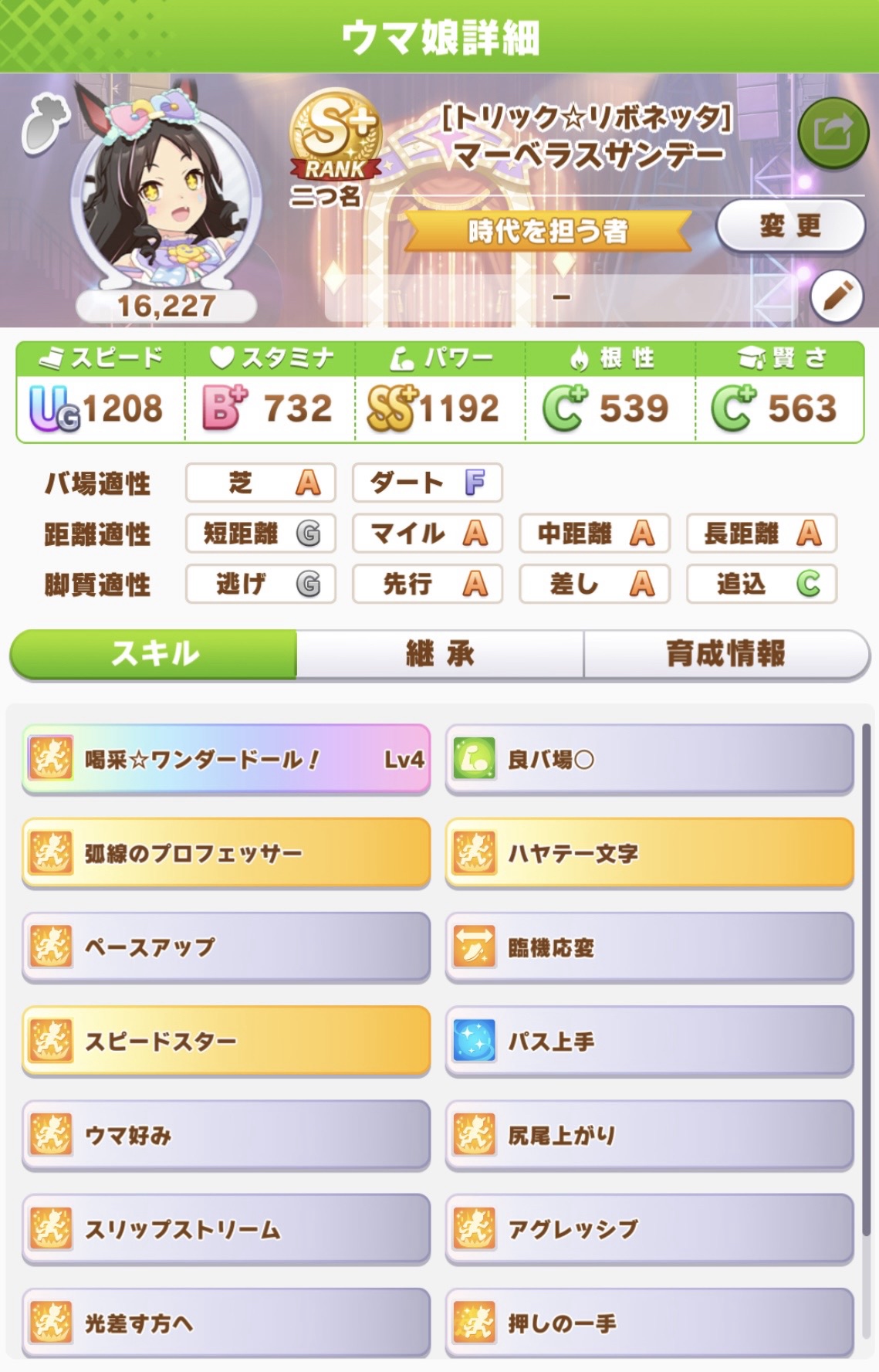
Task: Tap the 変更 button to change title
Action: [790, 226]
